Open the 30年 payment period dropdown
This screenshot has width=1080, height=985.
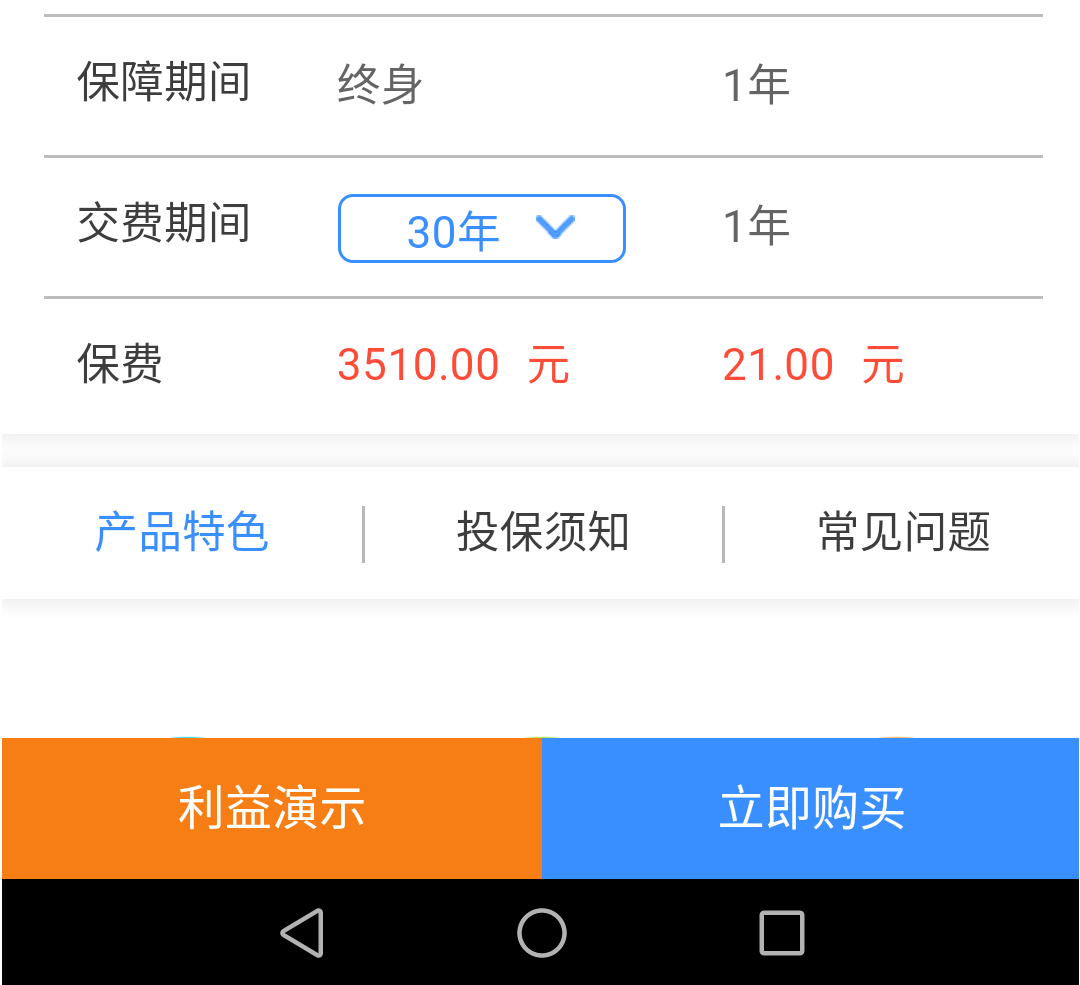tap(482, 229)
